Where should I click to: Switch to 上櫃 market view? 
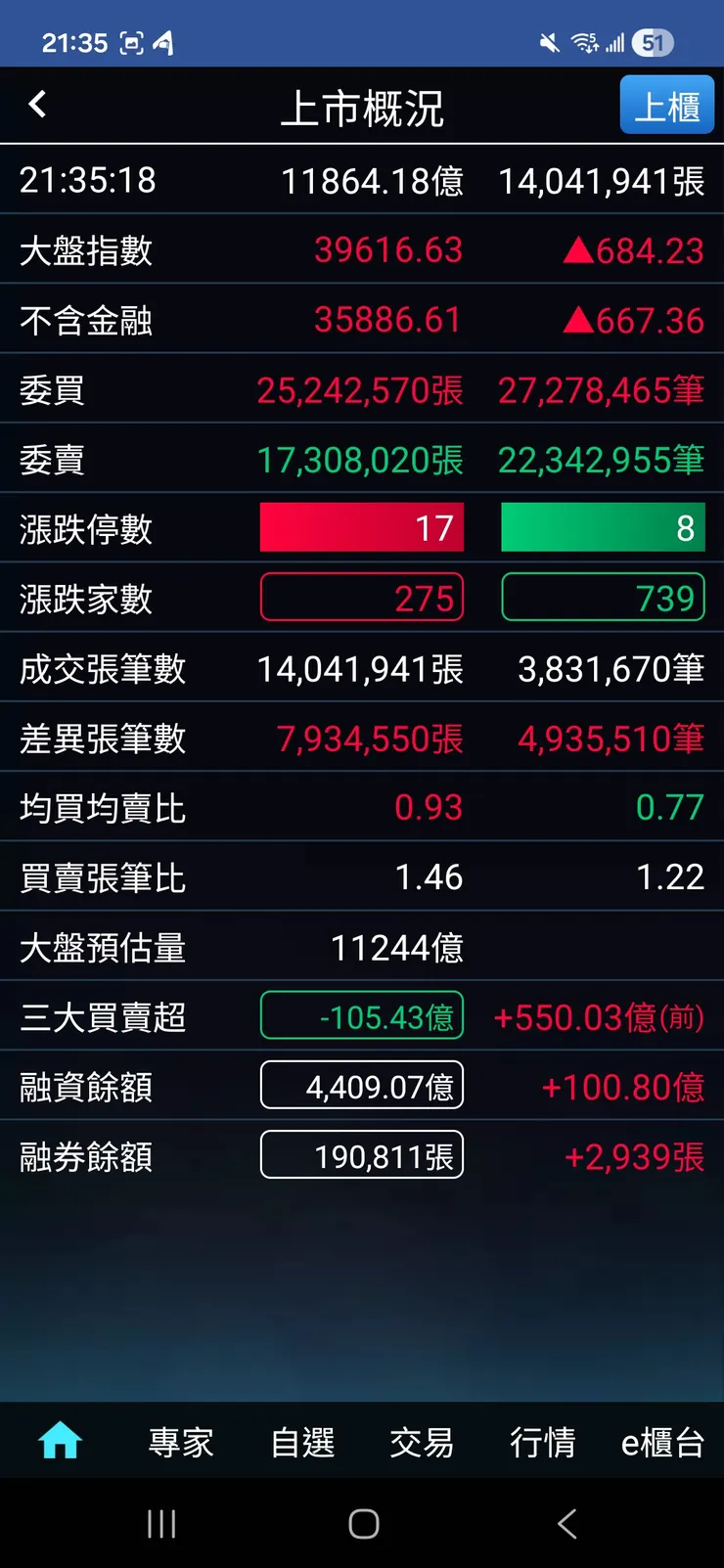pos(667,104)
